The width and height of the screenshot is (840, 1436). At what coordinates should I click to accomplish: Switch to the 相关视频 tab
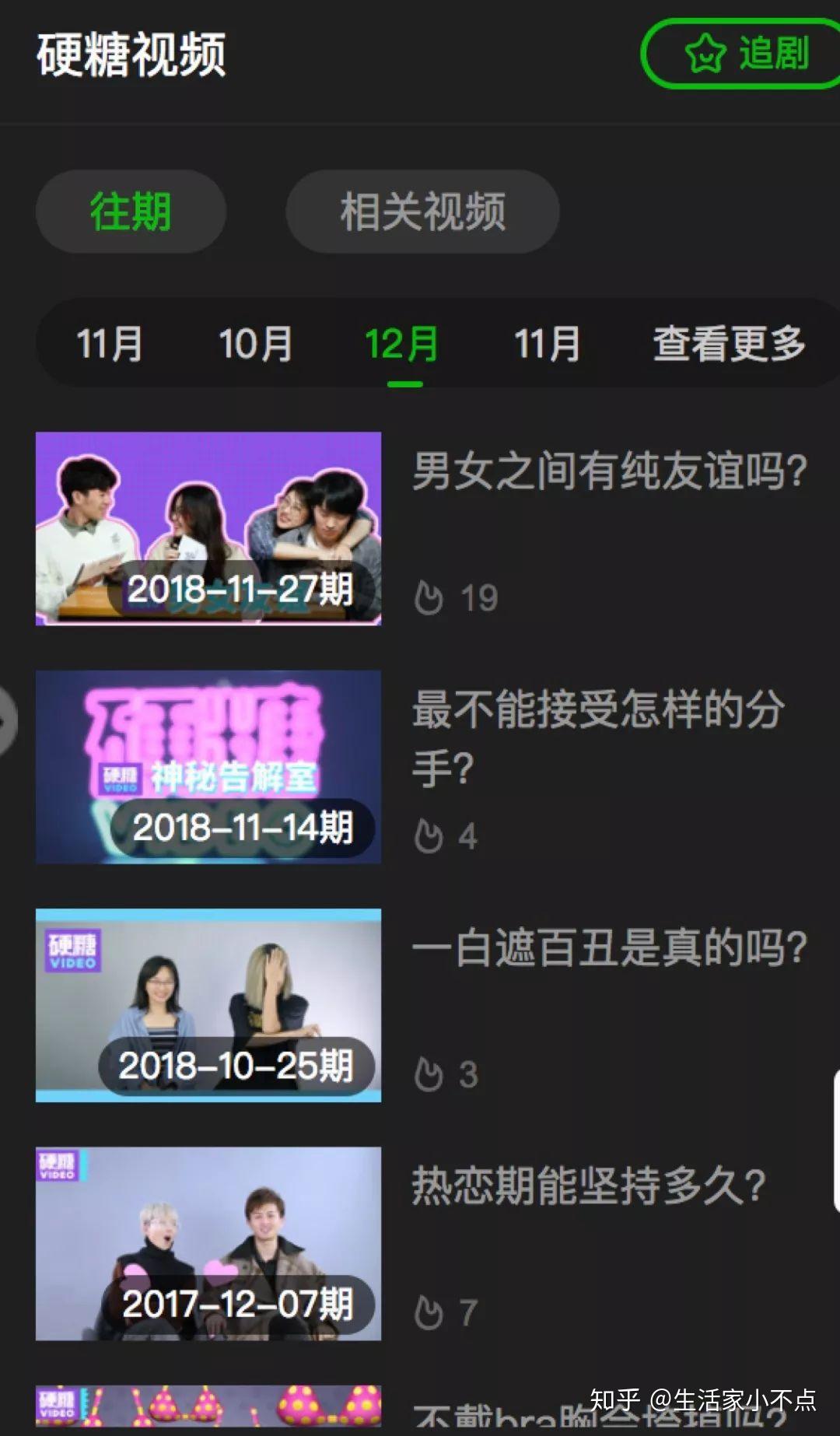point(422,212)
